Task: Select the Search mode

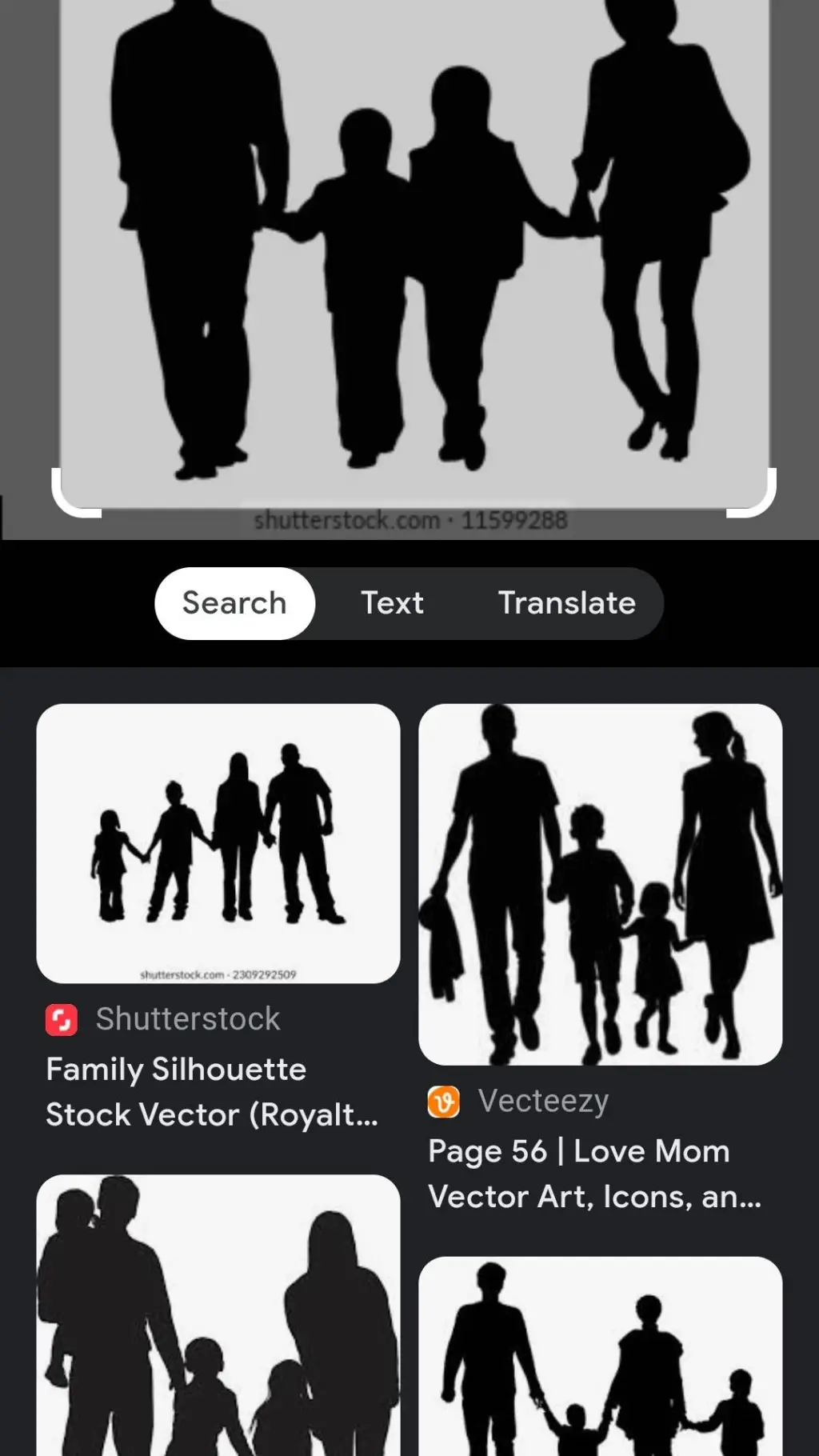Action: point(234,603)
